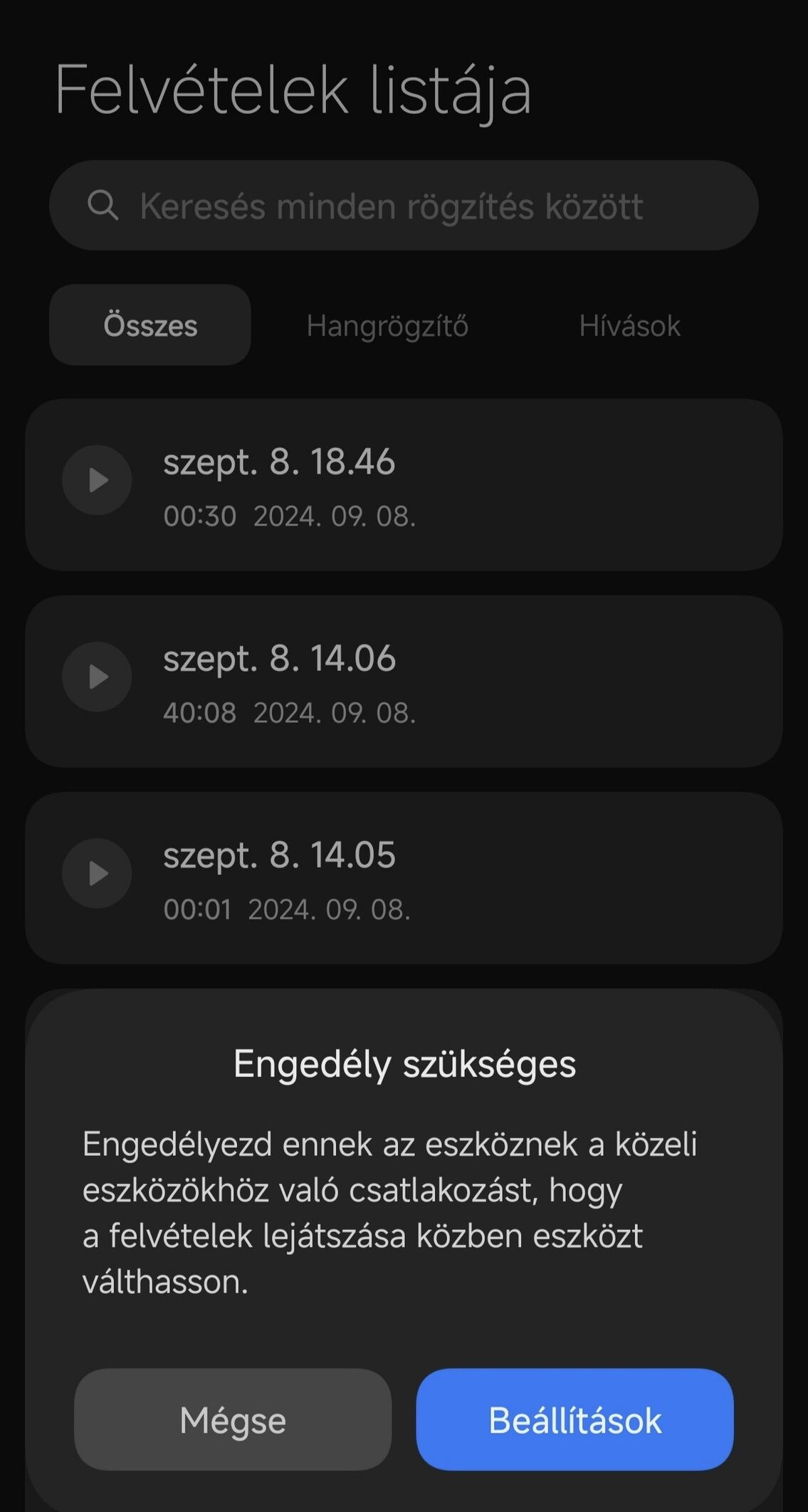
Task: Tap the search field for all recordings
Action: pyautogui.click(x=404, y=205)
